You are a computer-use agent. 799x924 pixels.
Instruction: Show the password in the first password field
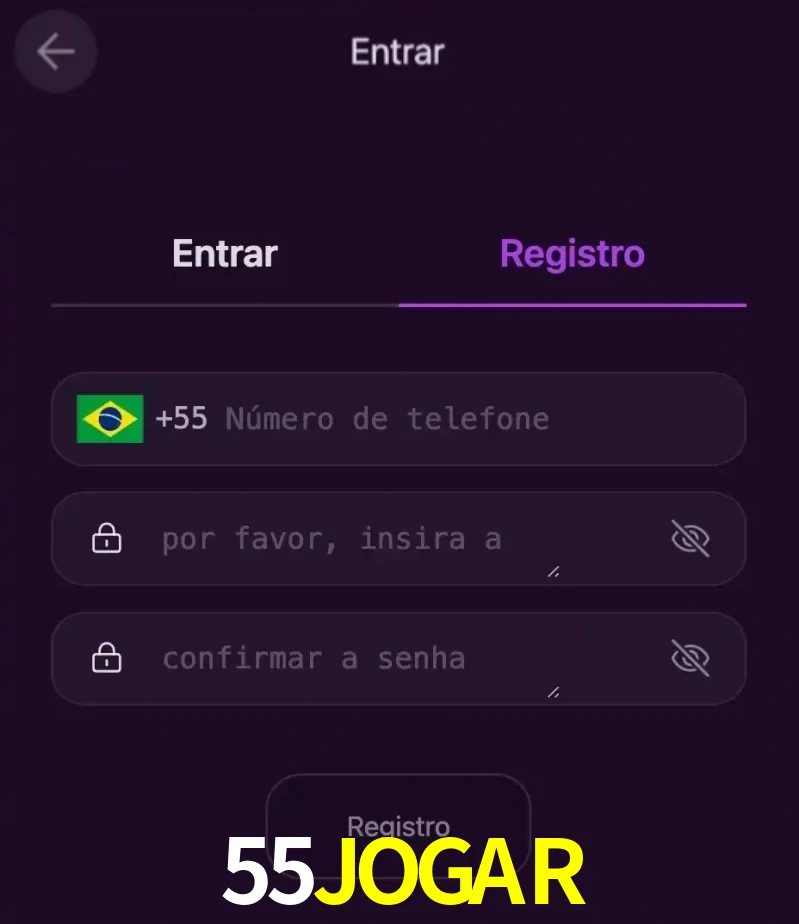point(689,539)
